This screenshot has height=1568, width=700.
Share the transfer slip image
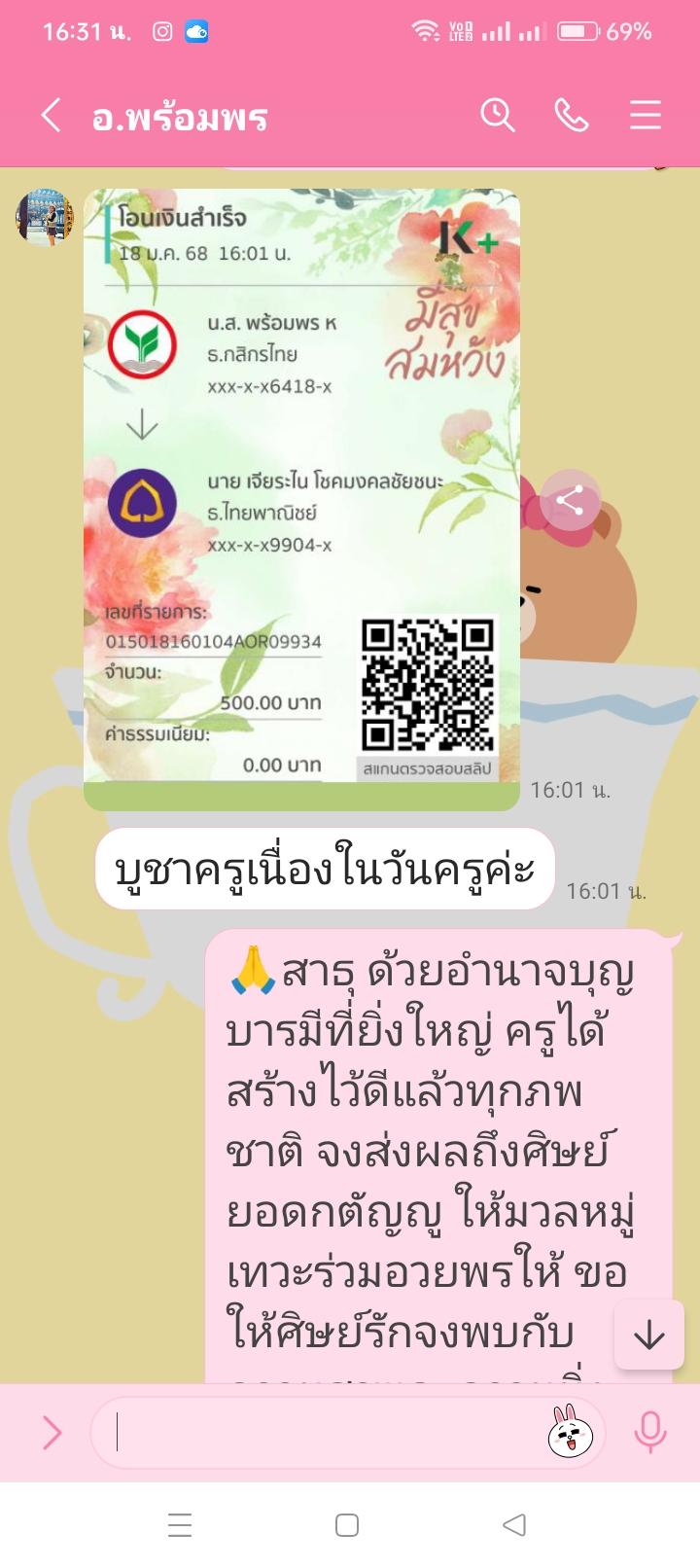click(x=569, y=502)
